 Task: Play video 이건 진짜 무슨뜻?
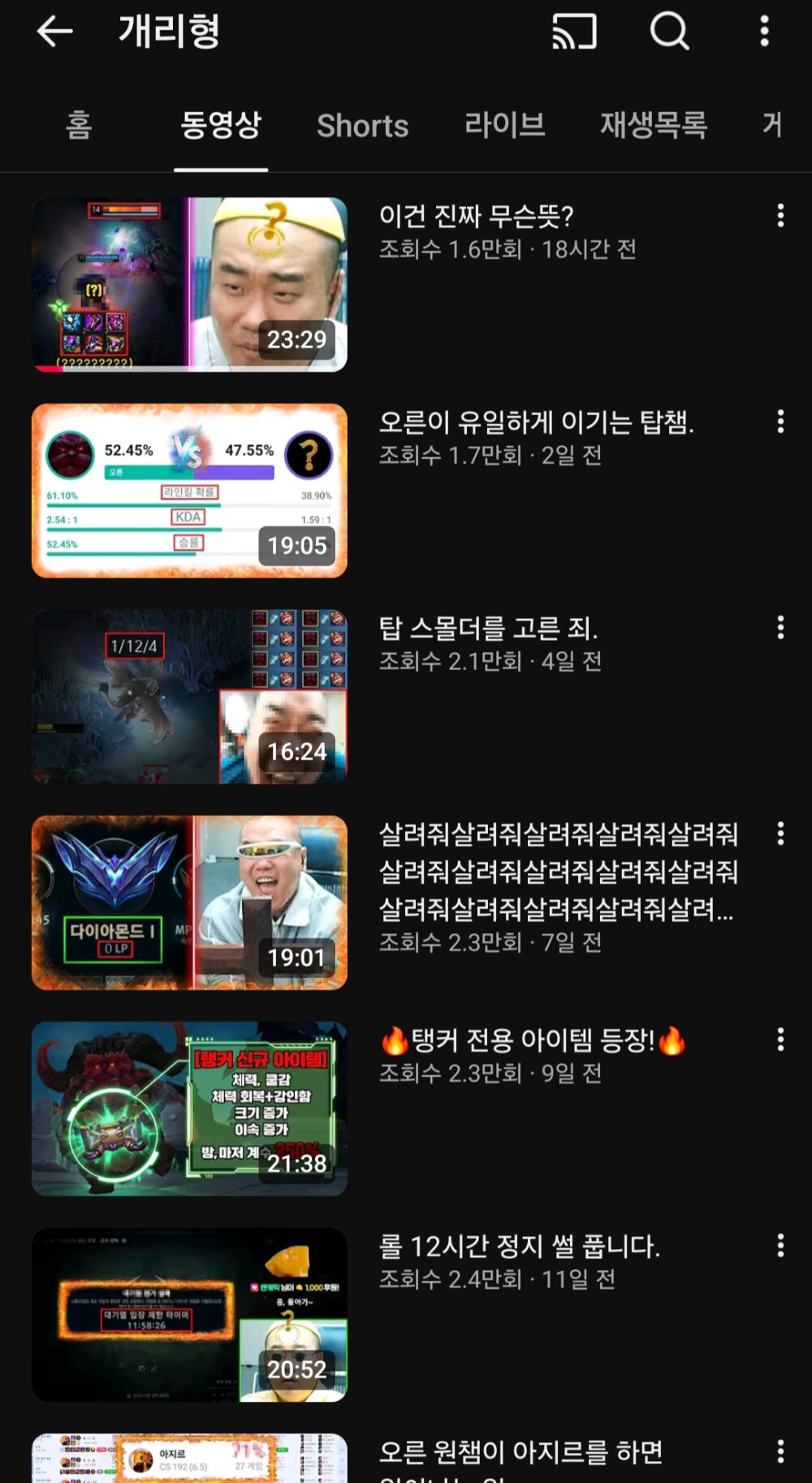(x=189, y=284)
